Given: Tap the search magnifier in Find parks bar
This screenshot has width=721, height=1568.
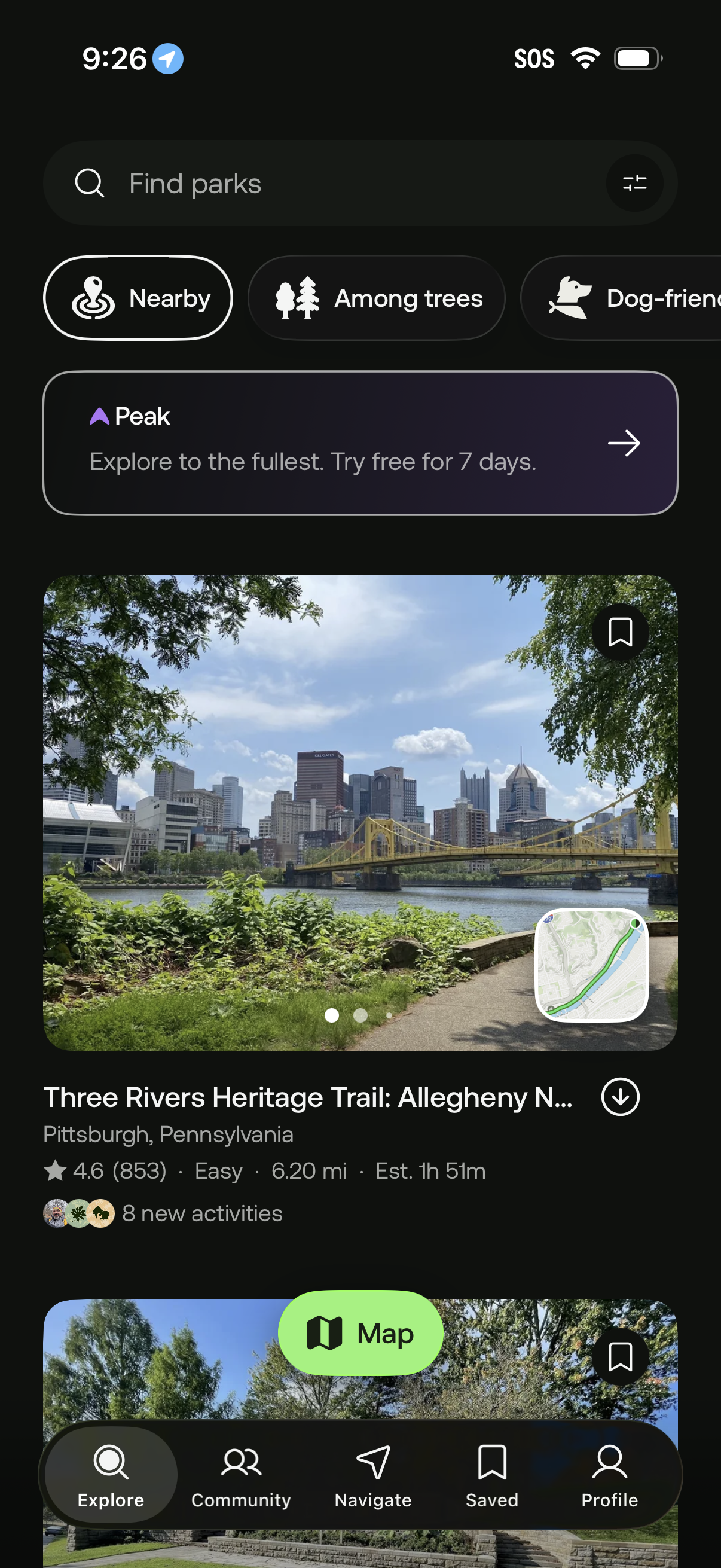Looking at the screenshot, I should (x=90, y=182).
